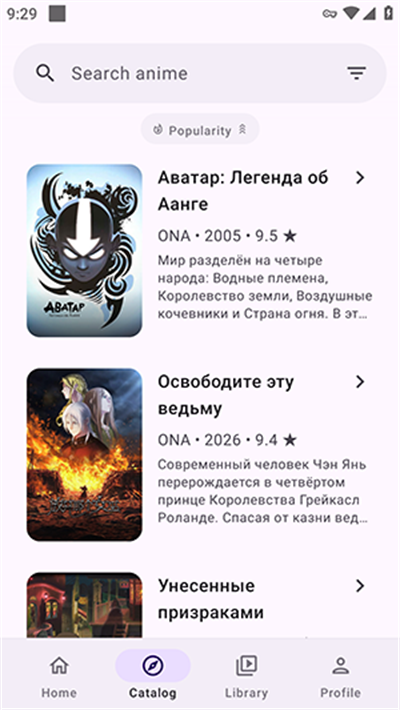400x710 pixels.
Task: Tap the chevron next to Аватар: Легенда об Аанге
Action: coord(360,178)
